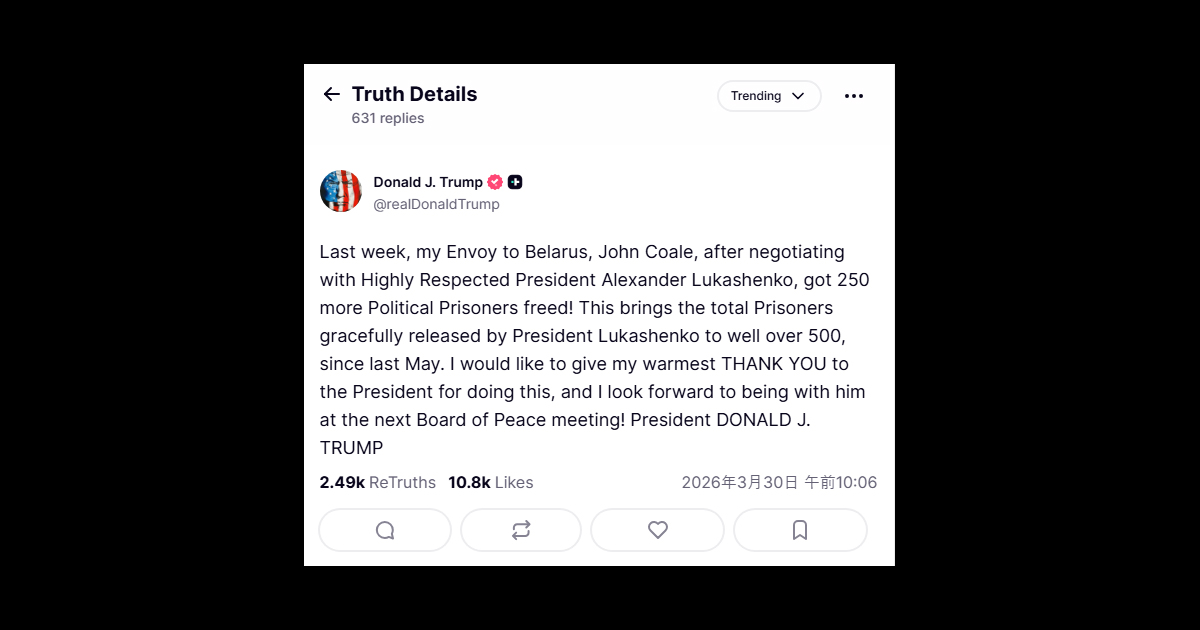The height and width of the screenshot is (630, 1200).
Task: View the 10.8k Likes list
Action: pos(490,482)
